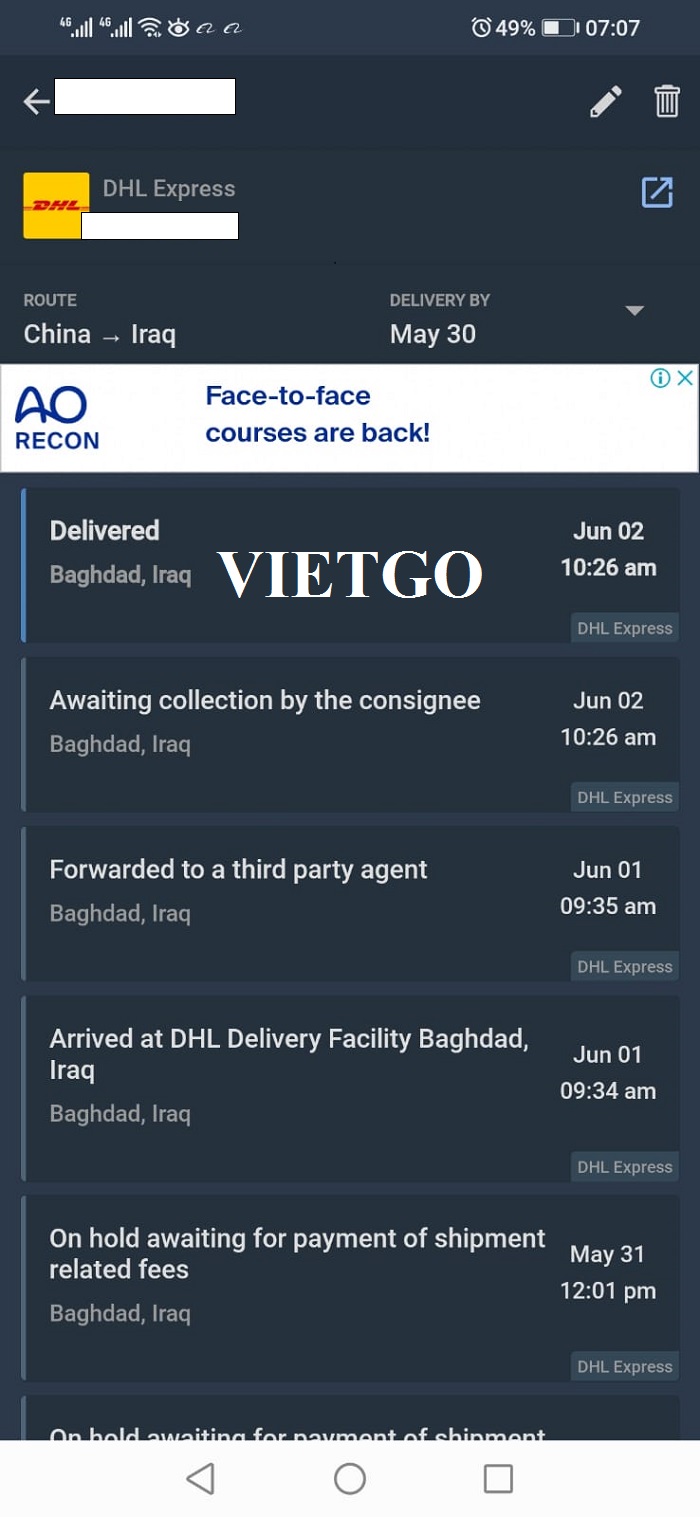Image resolution: width=700 pixels, height=1517 pixels.
Task: Tap the system home button
Action: [x=350, y=1478]
